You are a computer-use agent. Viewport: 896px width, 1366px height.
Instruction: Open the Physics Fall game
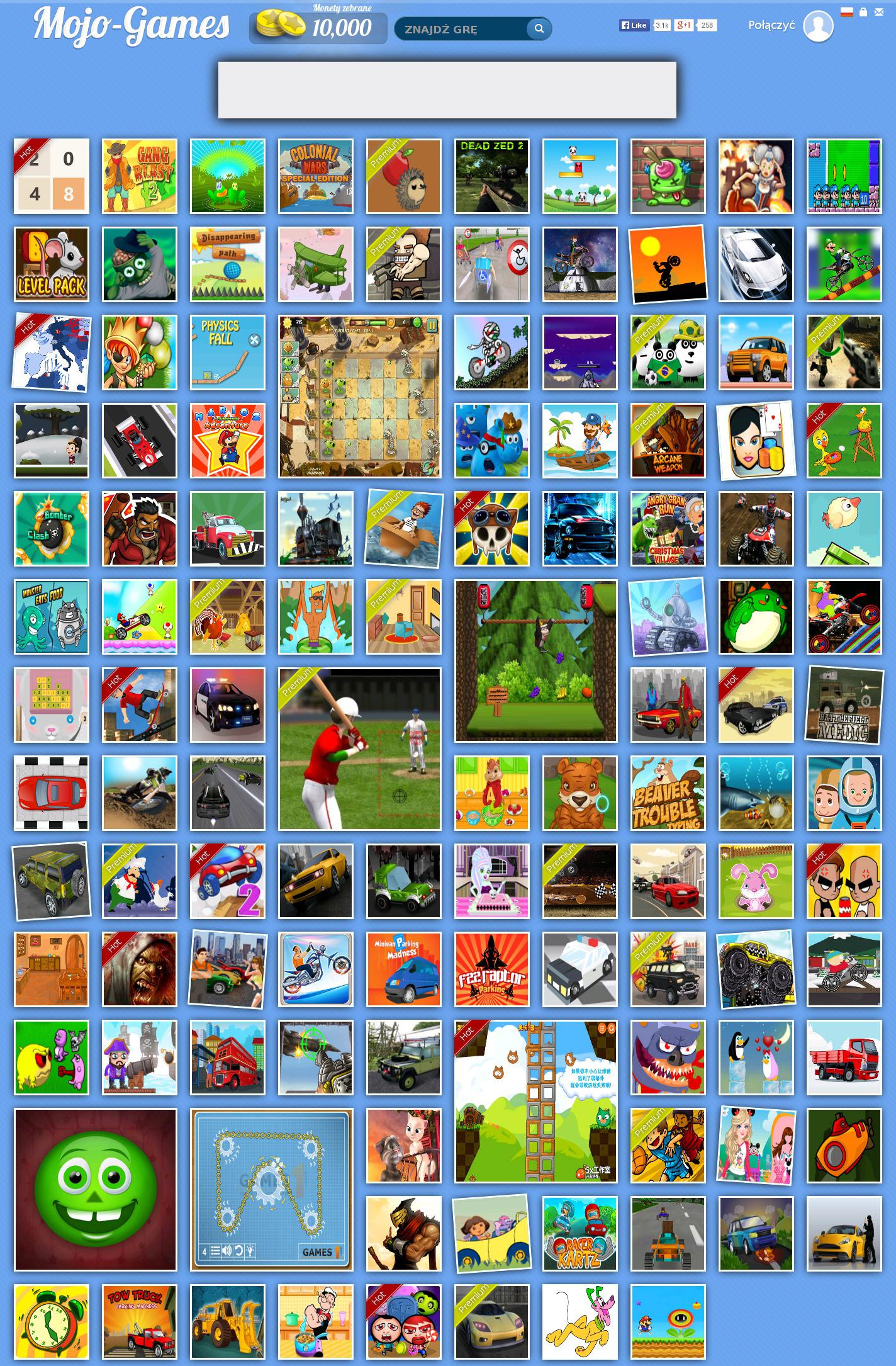[x=228, y=353]
